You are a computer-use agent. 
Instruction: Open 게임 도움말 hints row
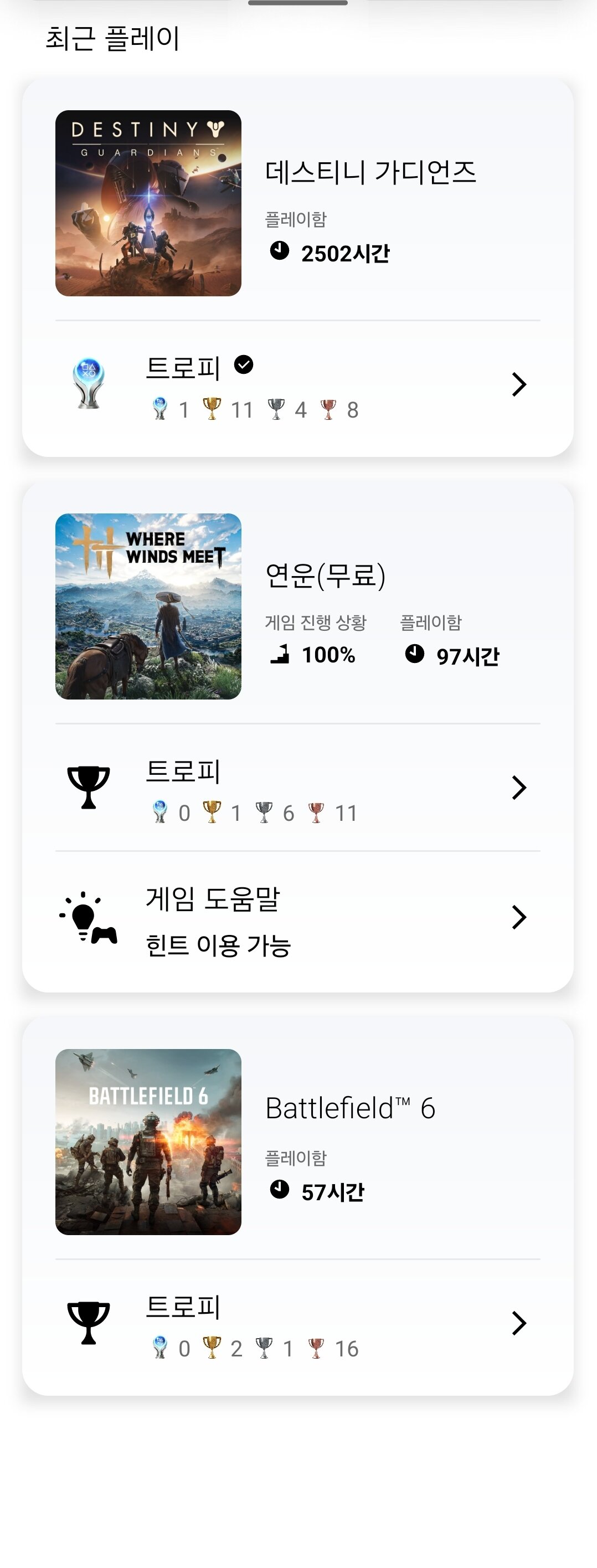(297, 918)
